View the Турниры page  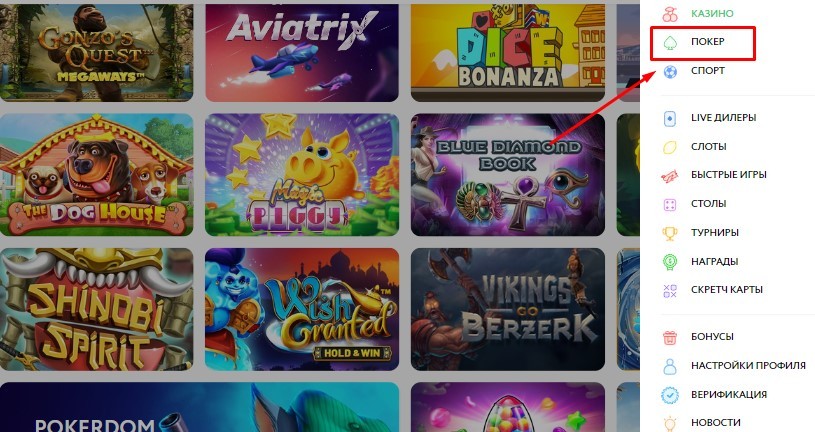point(714,233)
